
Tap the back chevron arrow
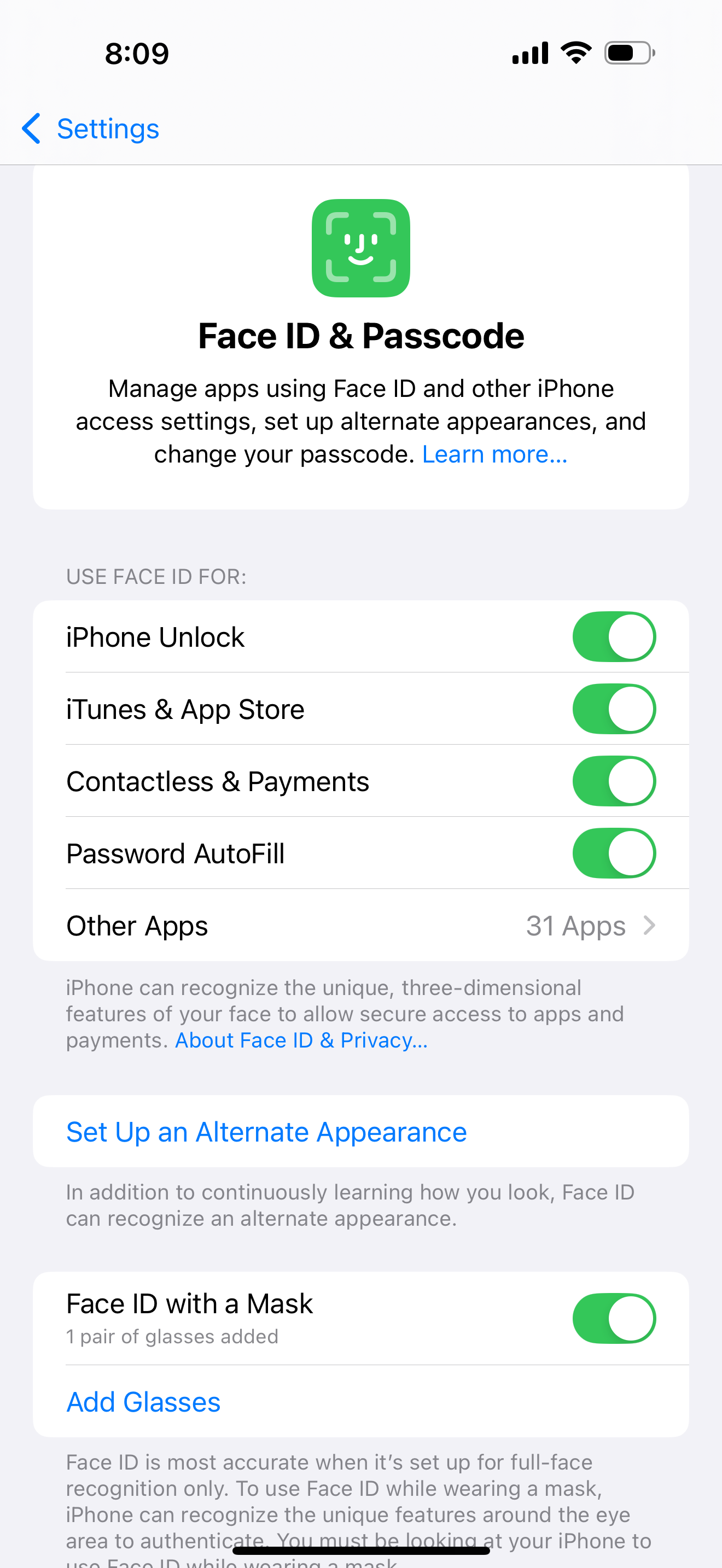(31, 128)
